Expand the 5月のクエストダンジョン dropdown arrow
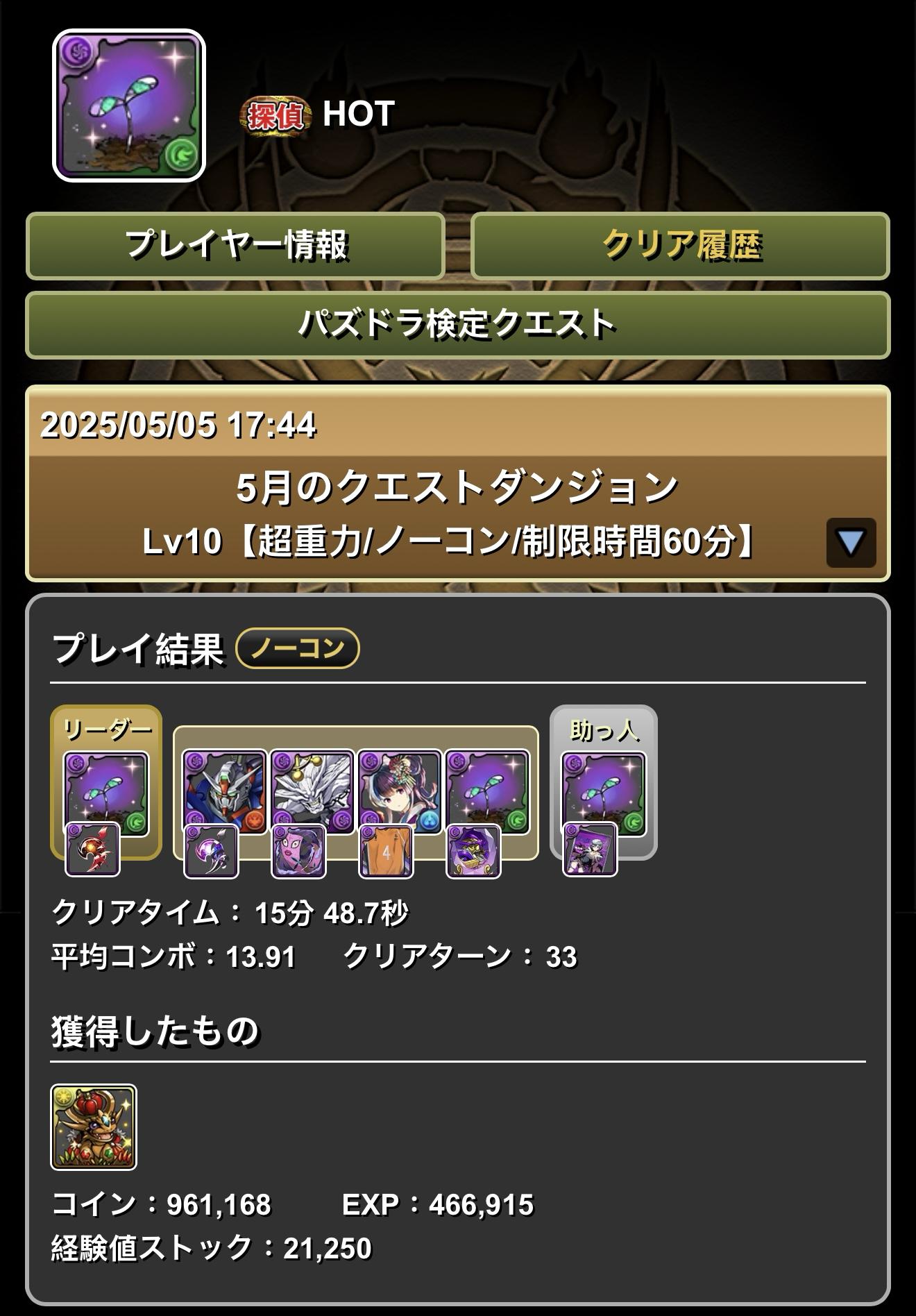916x1316 pixels. pos(850,543)
